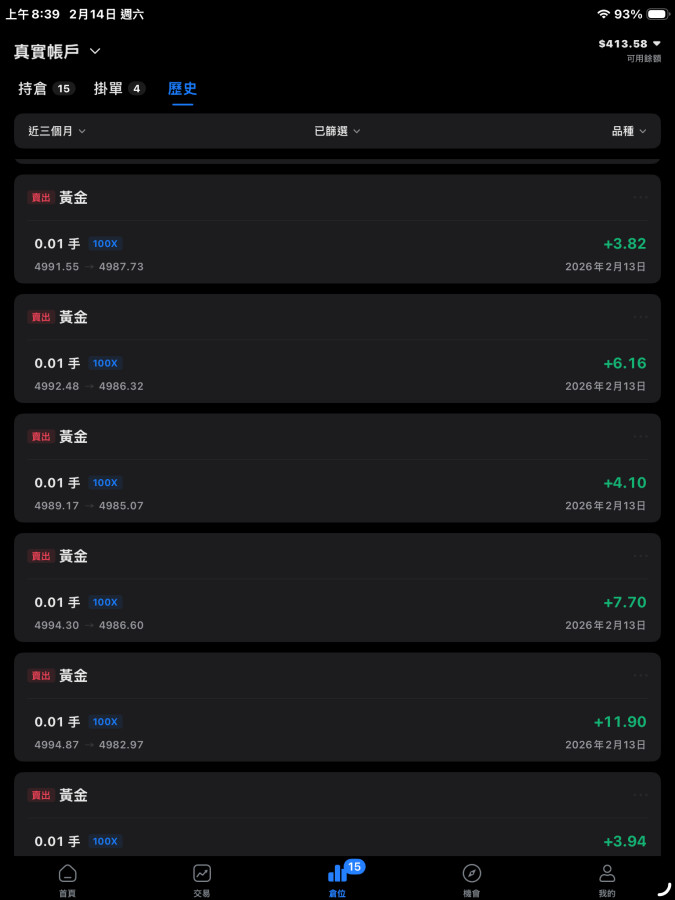
Task: Show details of the +6.16 gold trade
Action: pyautogui.click(x=337, y=363)
